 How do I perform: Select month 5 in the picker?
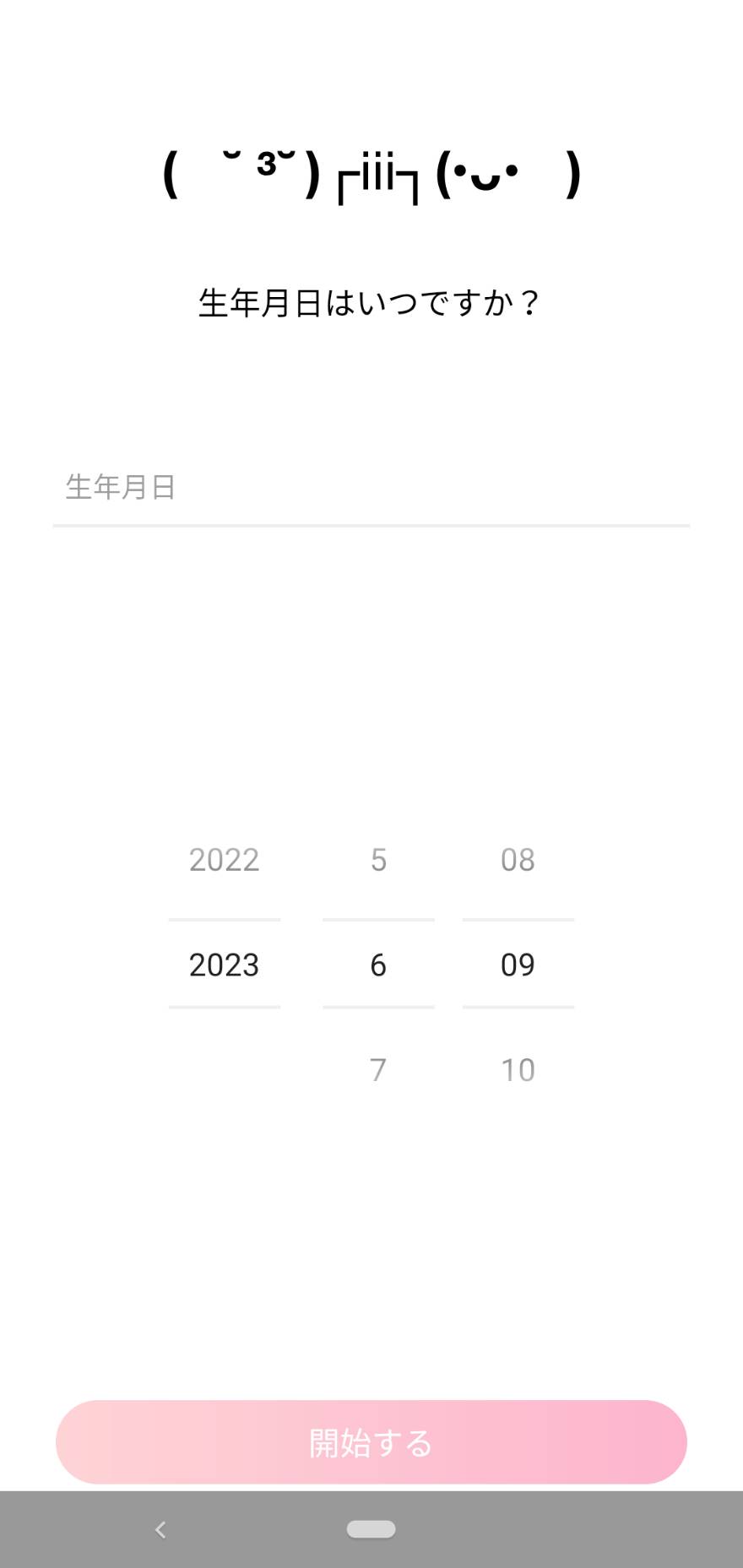coord(378,860)
